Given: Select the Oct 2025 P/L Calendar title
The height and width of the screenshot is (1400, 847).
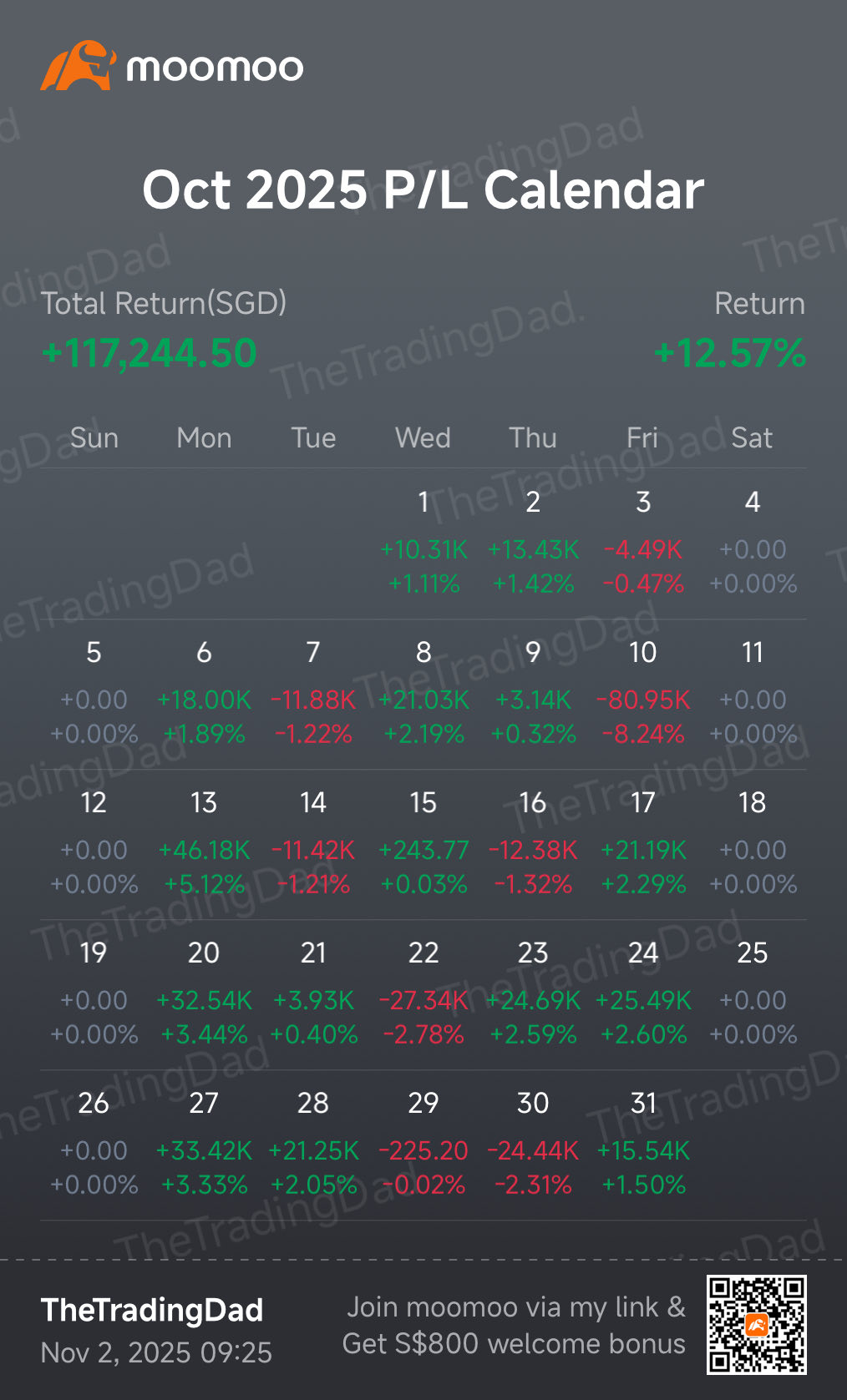Looking at the screenshot, I should [x=423, y=190].
